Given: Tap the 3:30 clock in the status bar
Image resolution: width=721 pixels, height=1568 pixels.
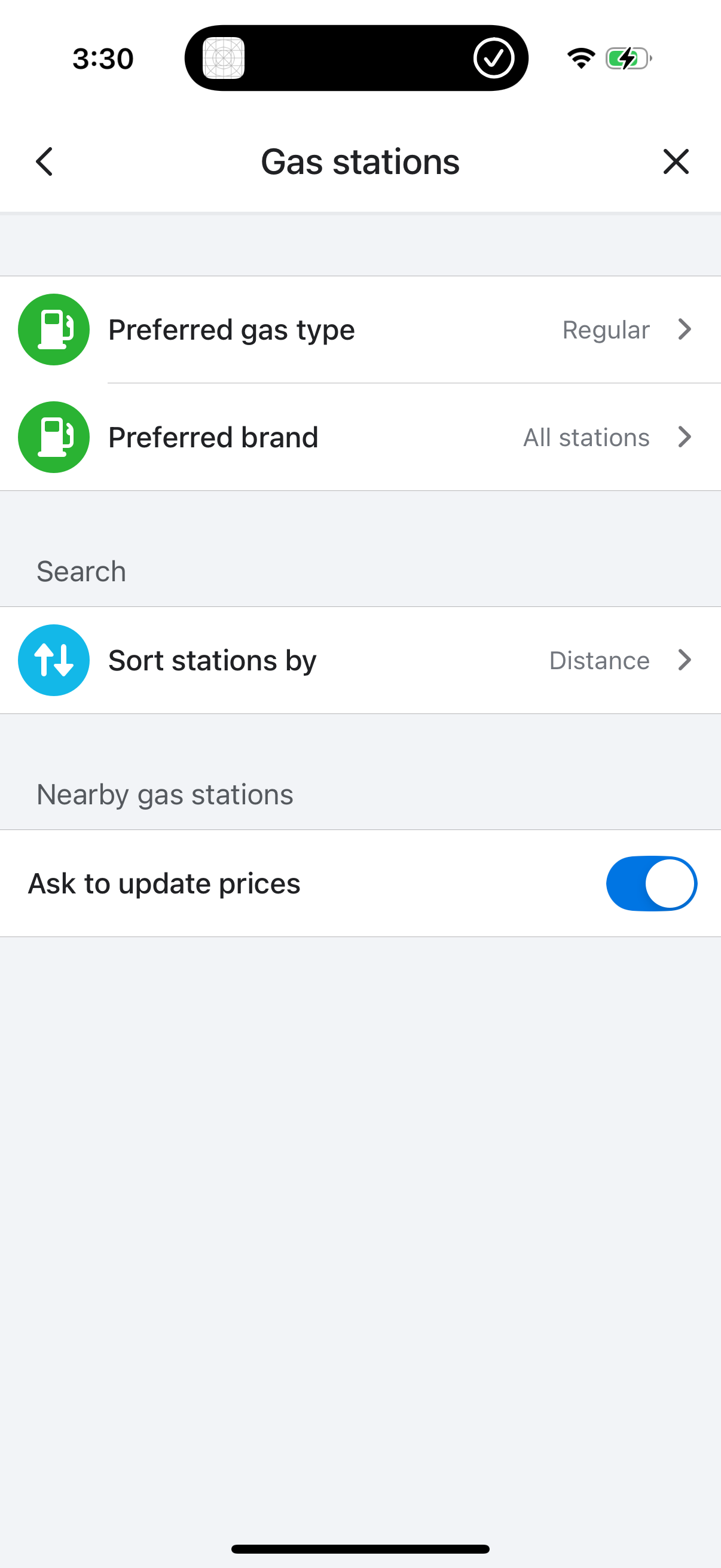Looking at the screenshot, I should tap(102, 58).
